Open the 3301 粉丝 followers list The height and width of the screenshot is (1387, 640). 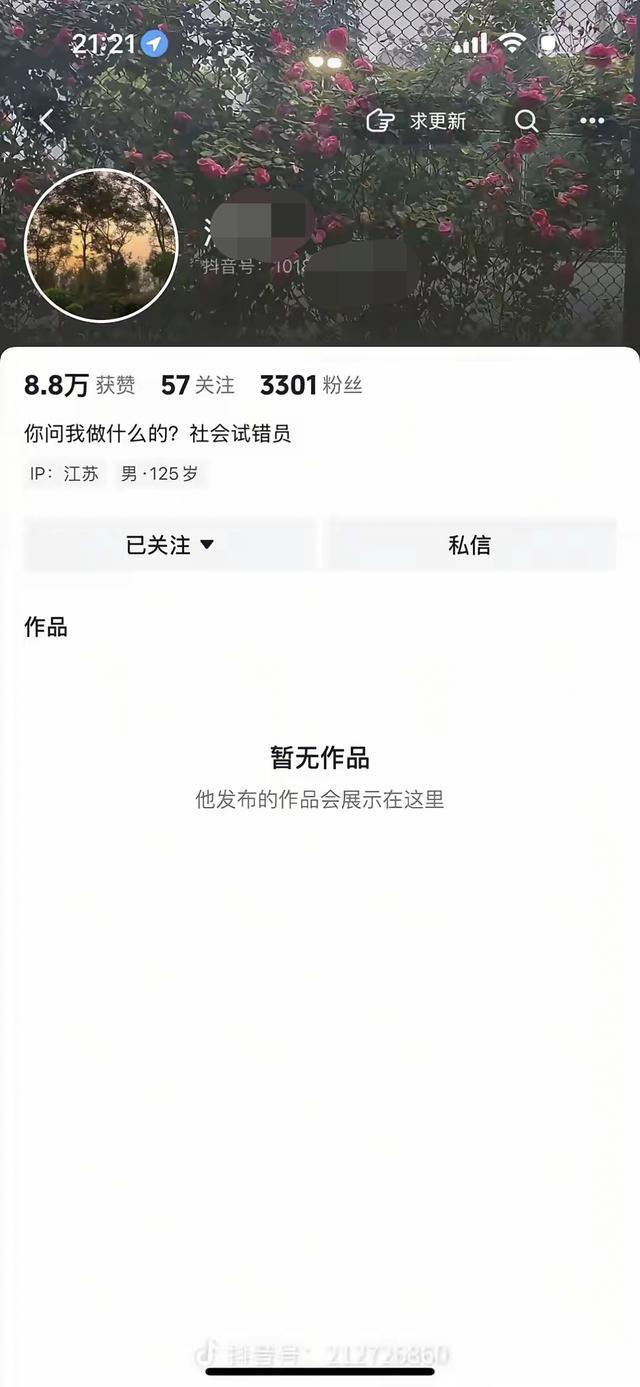(310, 385)
